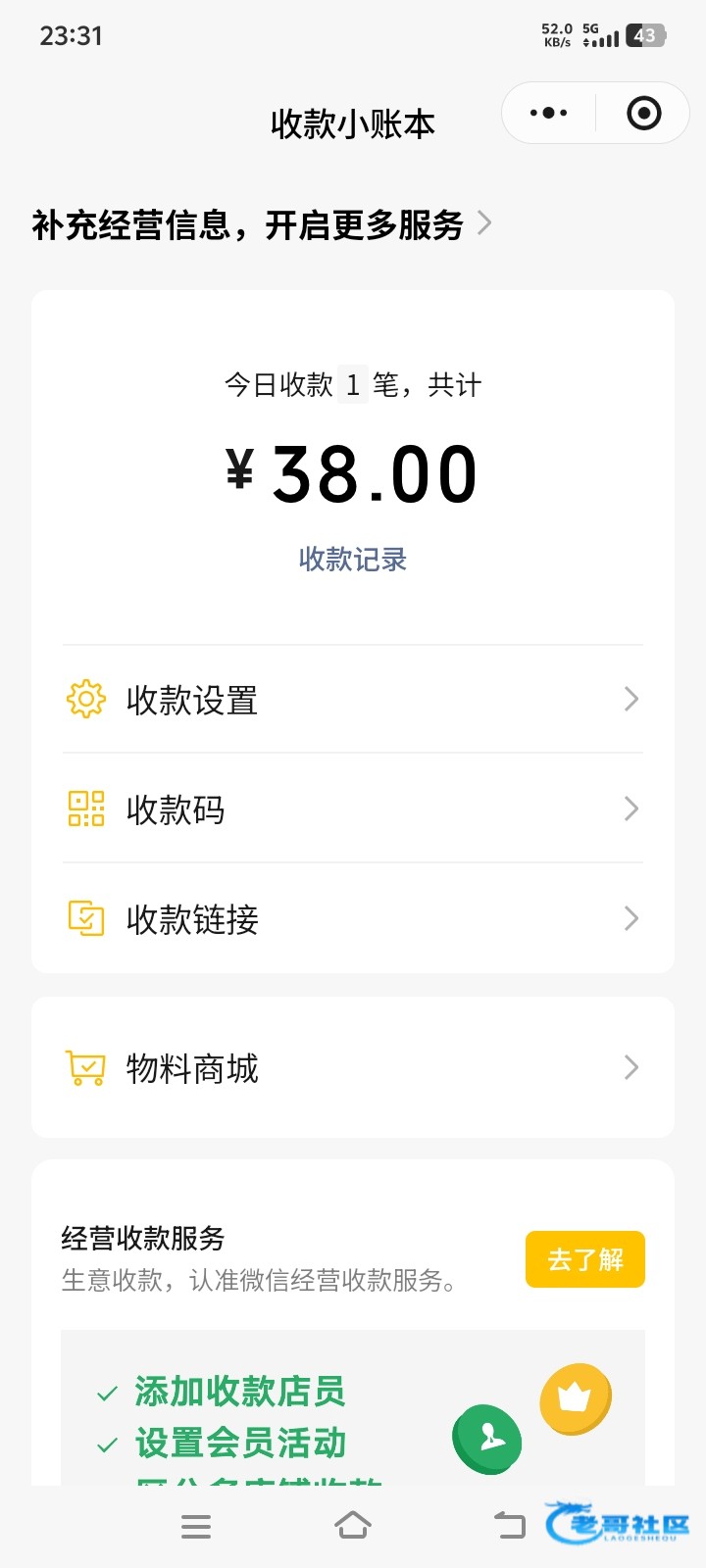This screenshot has width=706, height=1568.
Task: Open the 收款链接 row
Action: point(352,919)
